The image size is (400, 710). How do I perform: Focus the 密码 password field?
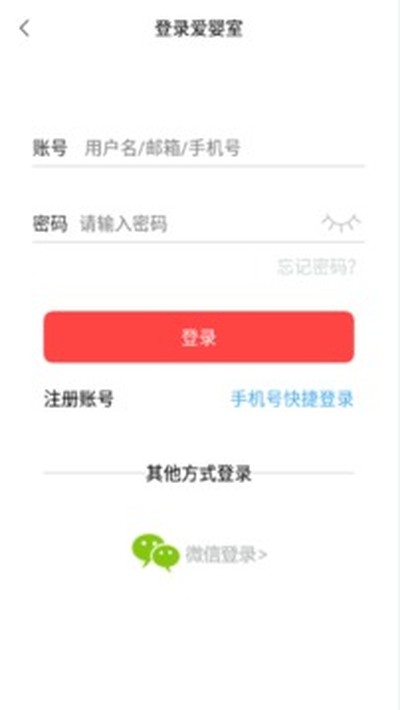point(197,224)
